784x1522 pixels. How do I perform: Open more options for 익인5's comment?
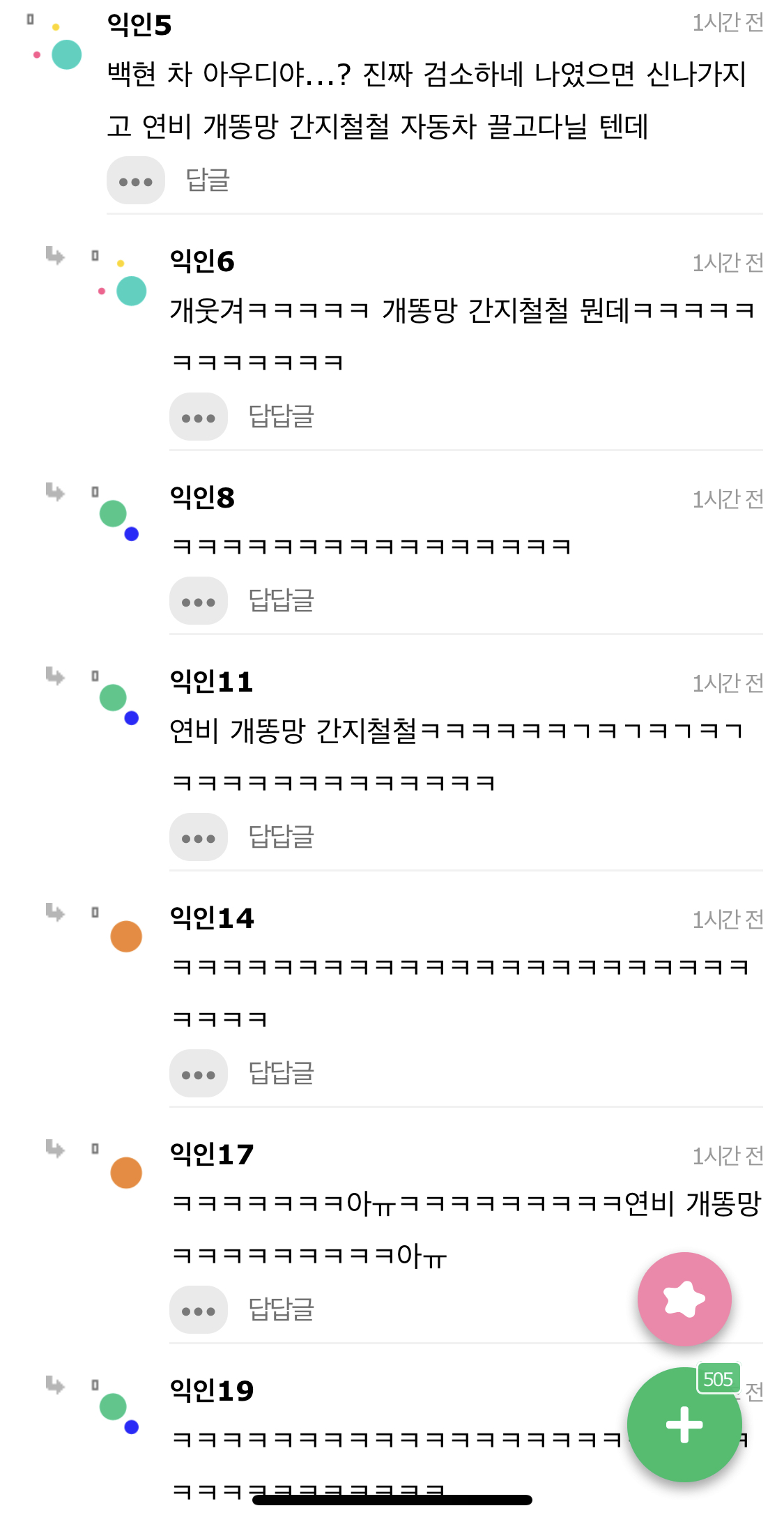pos(136,180)
